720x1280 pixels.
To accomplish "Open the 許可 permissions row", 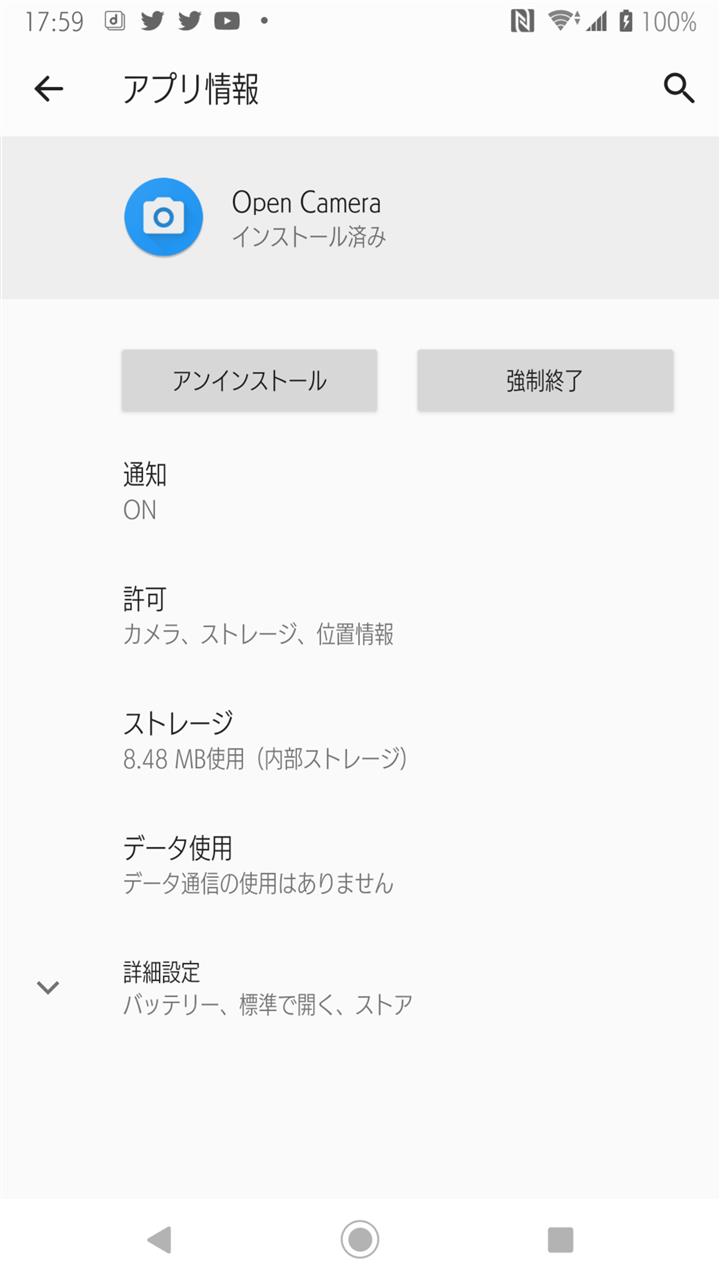I will click(x=360, y=616).
